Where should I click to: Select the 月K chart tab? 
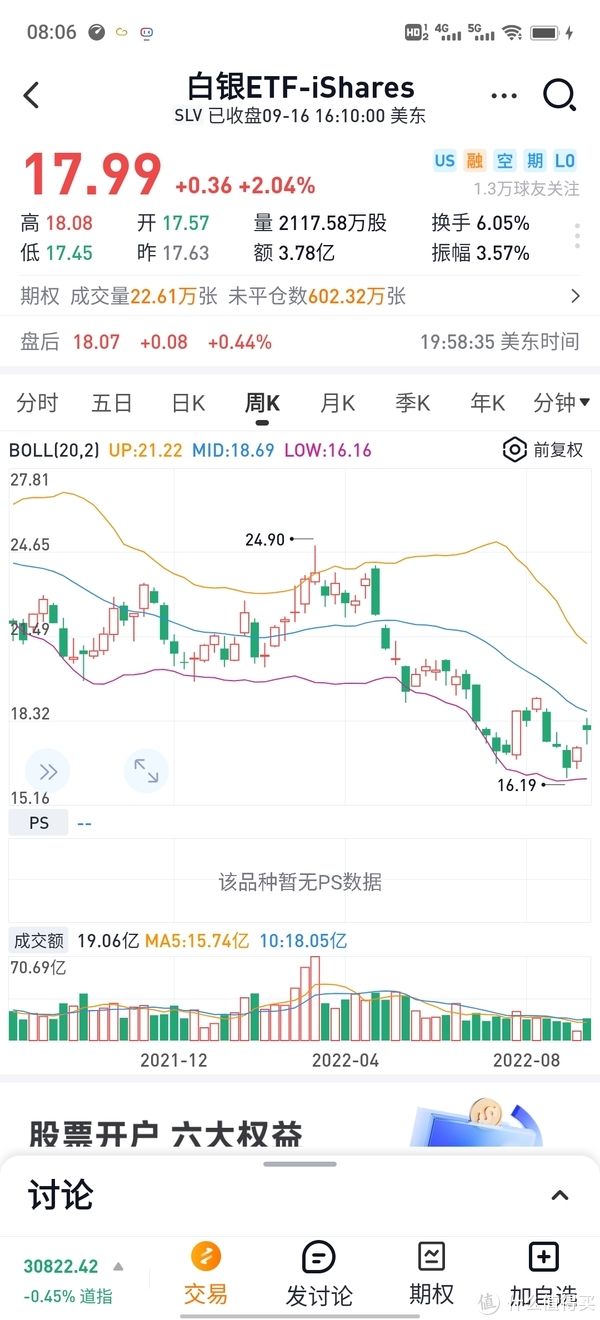coord(338,403)
